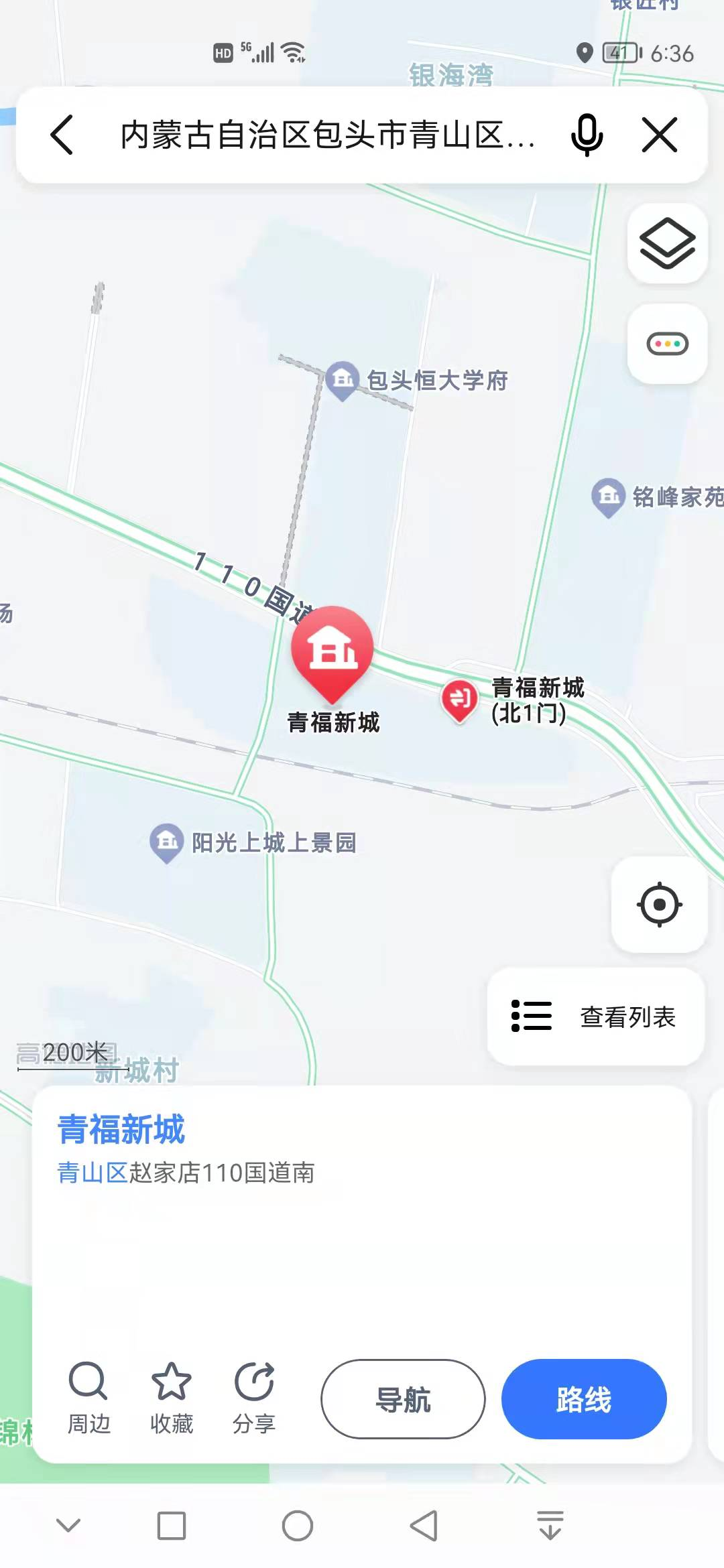Screen dimensions: 724x1568
Task: Start voice search with the microphone
Action: pyautogui.click(x=587, y=135)
